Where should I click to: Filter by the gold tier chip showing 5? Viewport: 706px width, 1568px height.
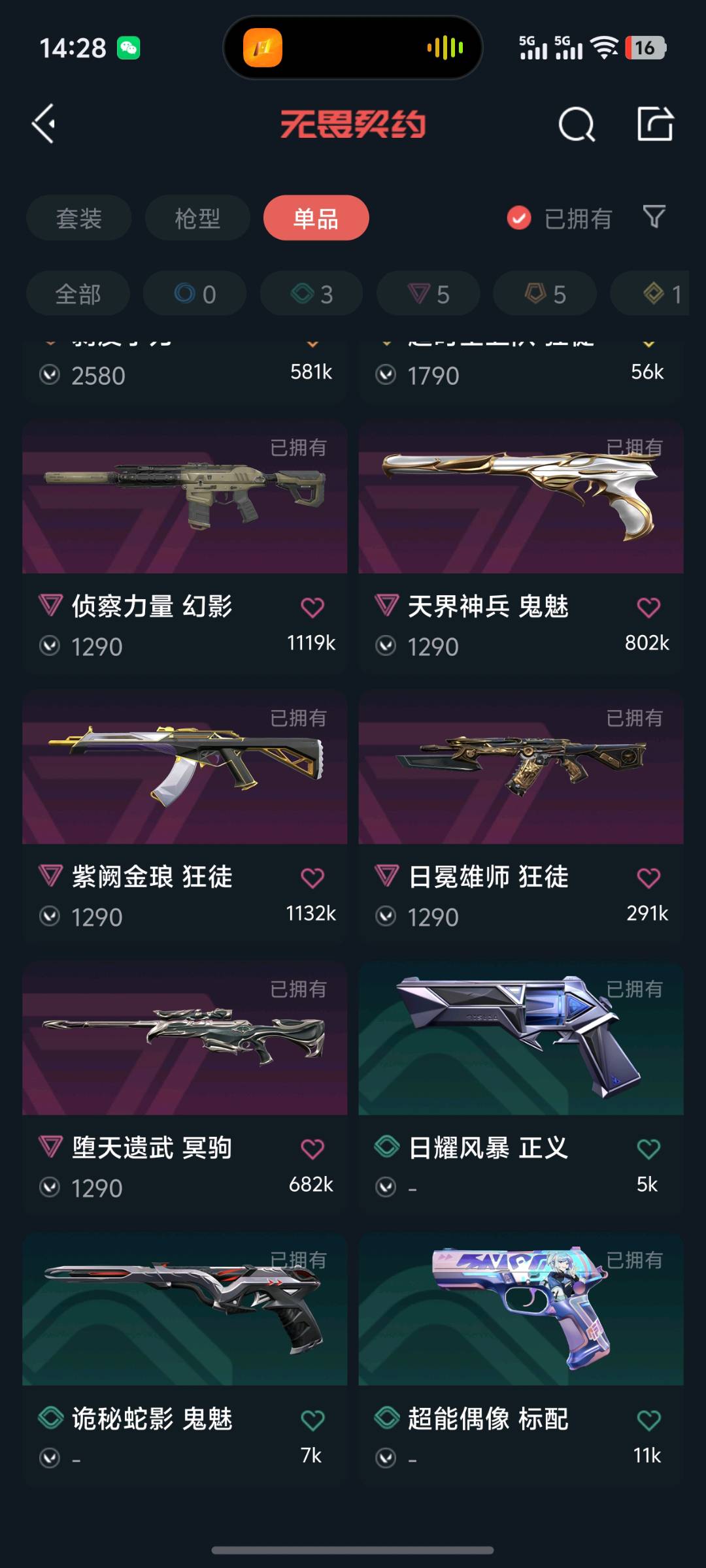point(545,294)
